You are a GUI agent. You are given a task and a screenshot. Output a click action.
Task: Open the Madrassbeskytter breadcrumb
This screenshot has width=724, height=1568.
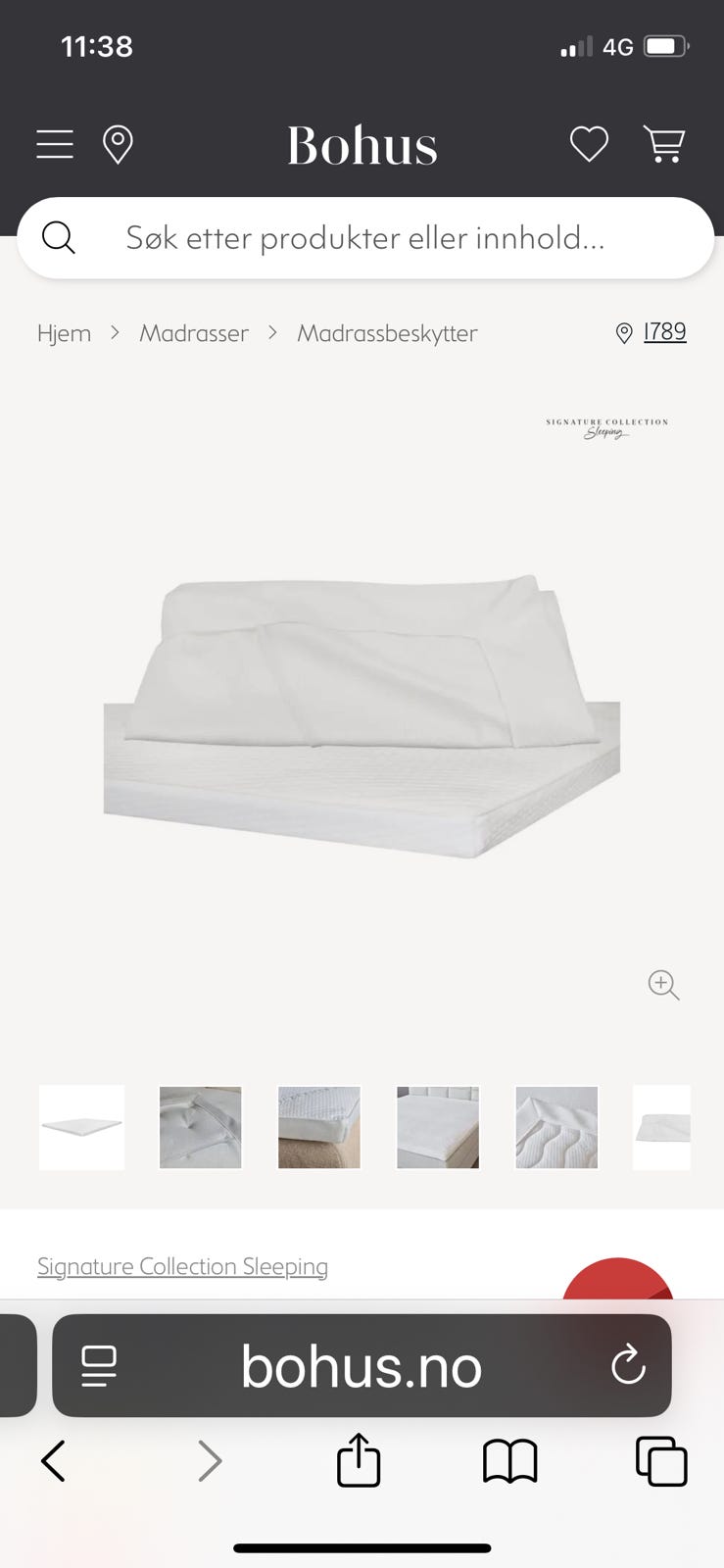(x=387, y=333)
